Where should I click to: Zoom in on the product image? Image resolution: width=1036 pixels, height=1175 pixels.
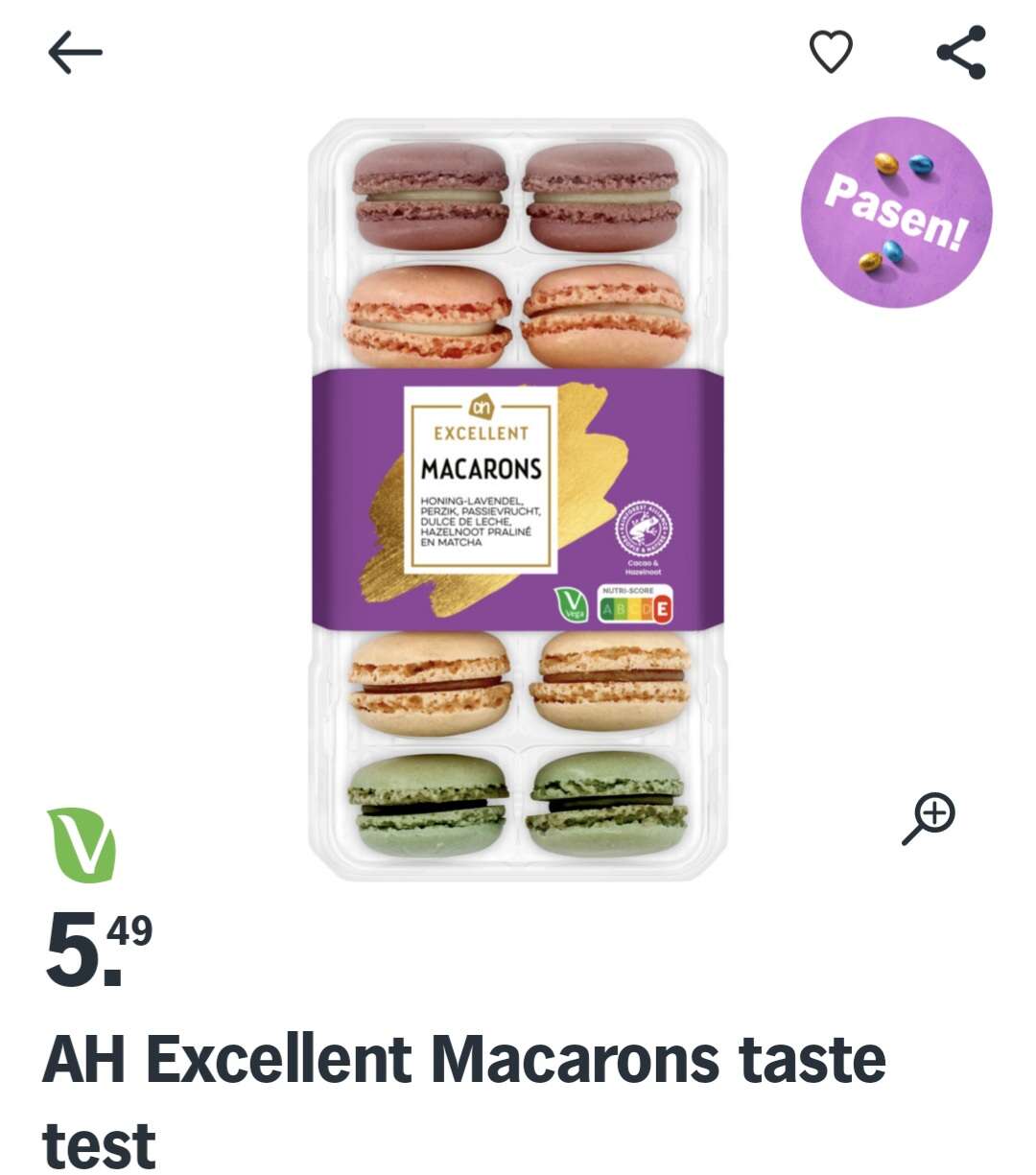[929, 818]
